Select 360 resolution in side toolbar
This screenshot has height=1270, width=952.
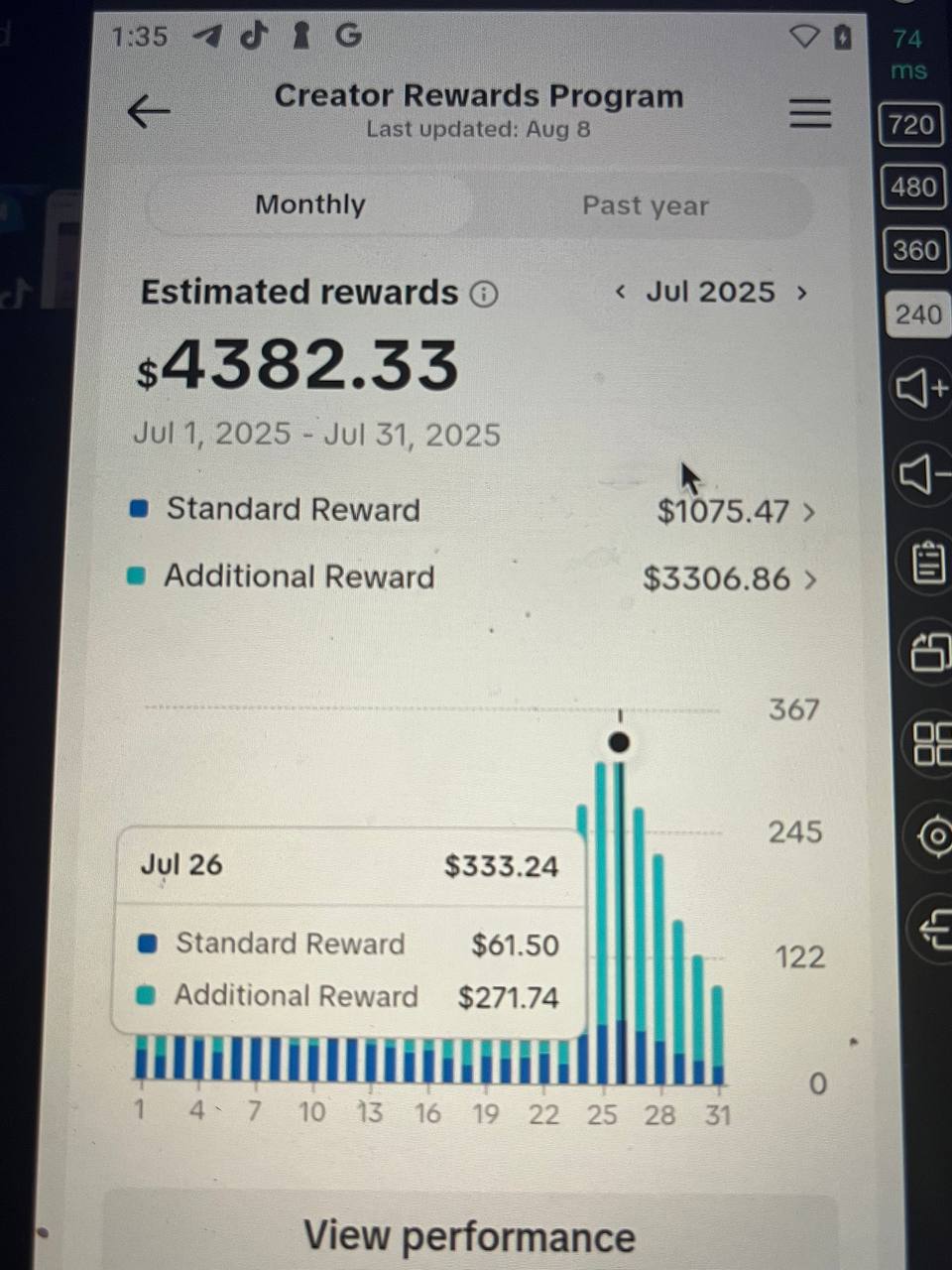915,250
